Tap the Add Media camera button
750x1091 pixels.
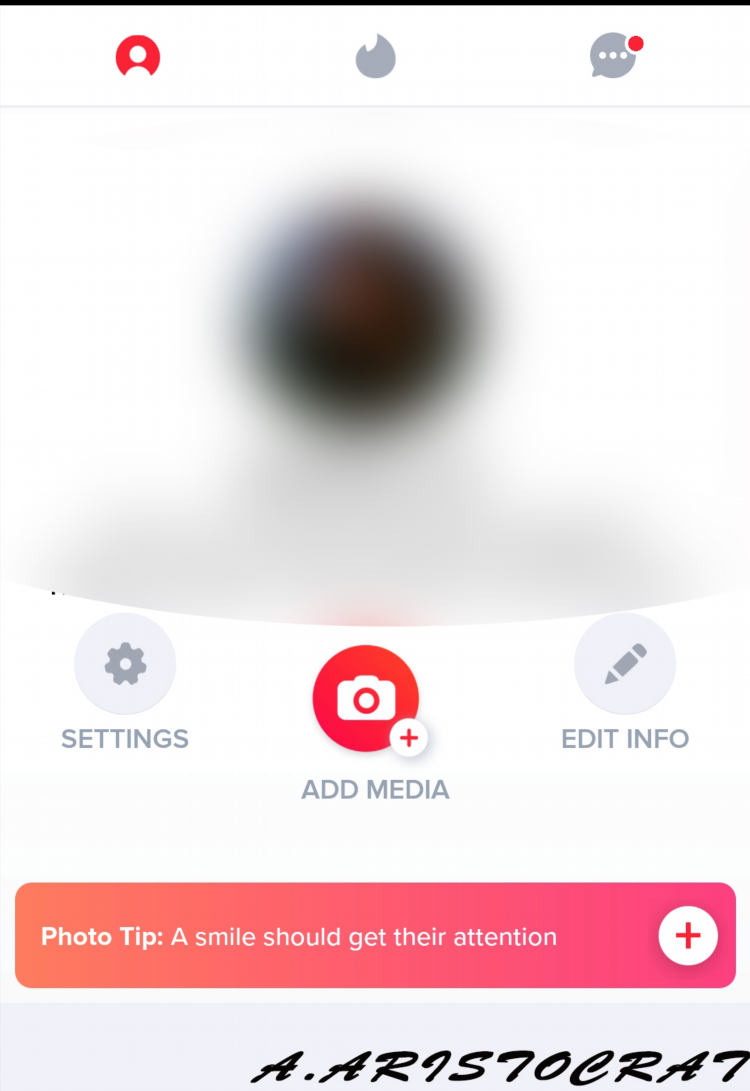tap(366, 699)
